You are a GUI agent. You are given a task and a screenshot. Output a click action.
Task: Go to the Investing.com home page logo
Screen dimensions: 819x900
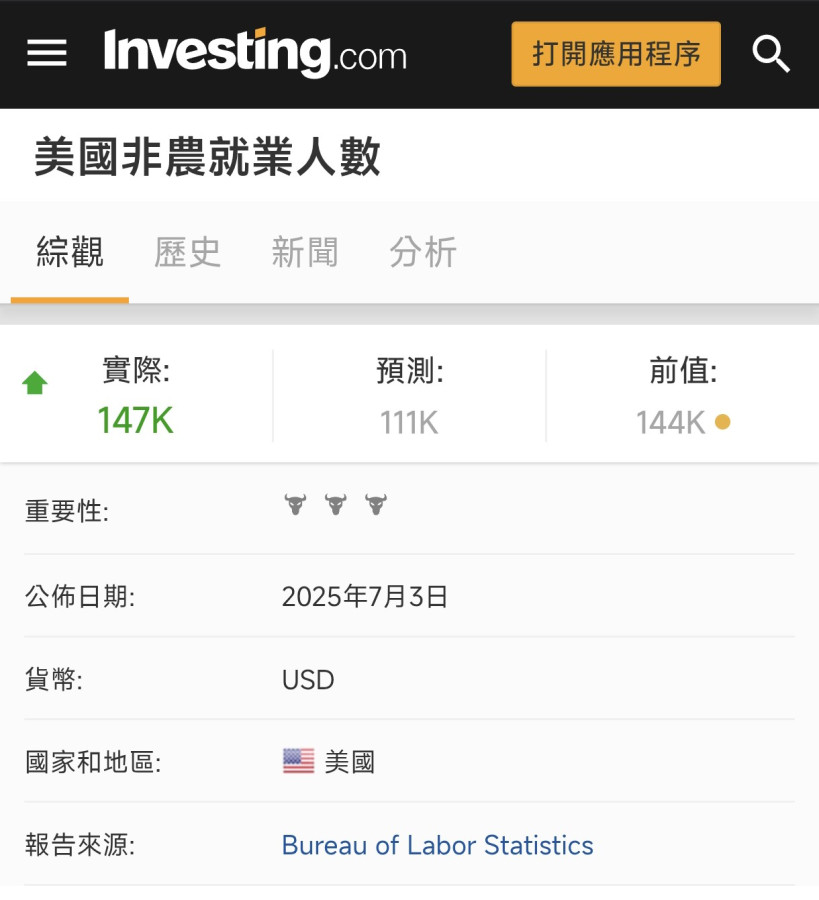click(x=255, y=53)
